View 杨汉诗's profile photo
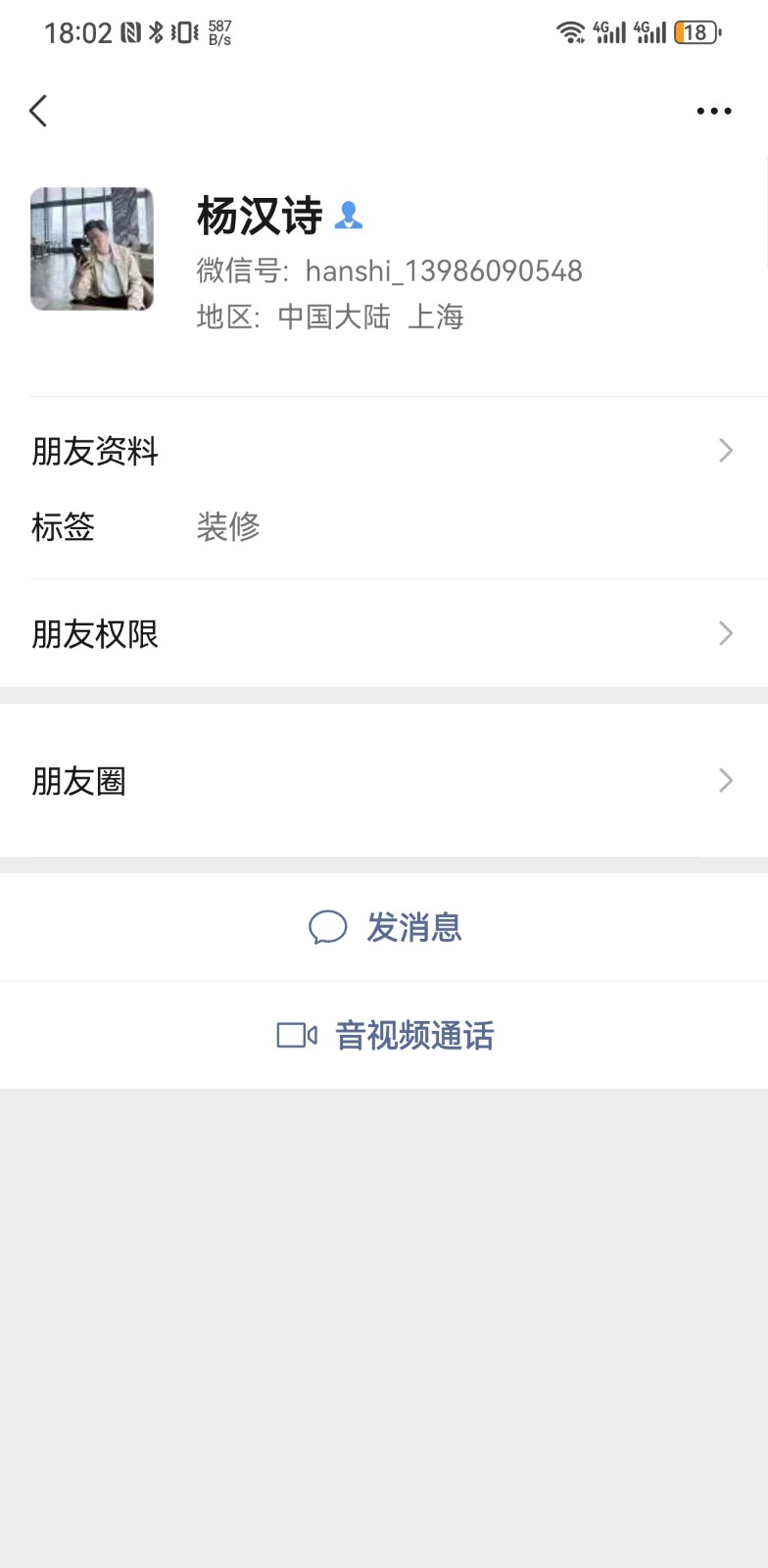This screenshot has width=768, height=1568. click(92, 249)
